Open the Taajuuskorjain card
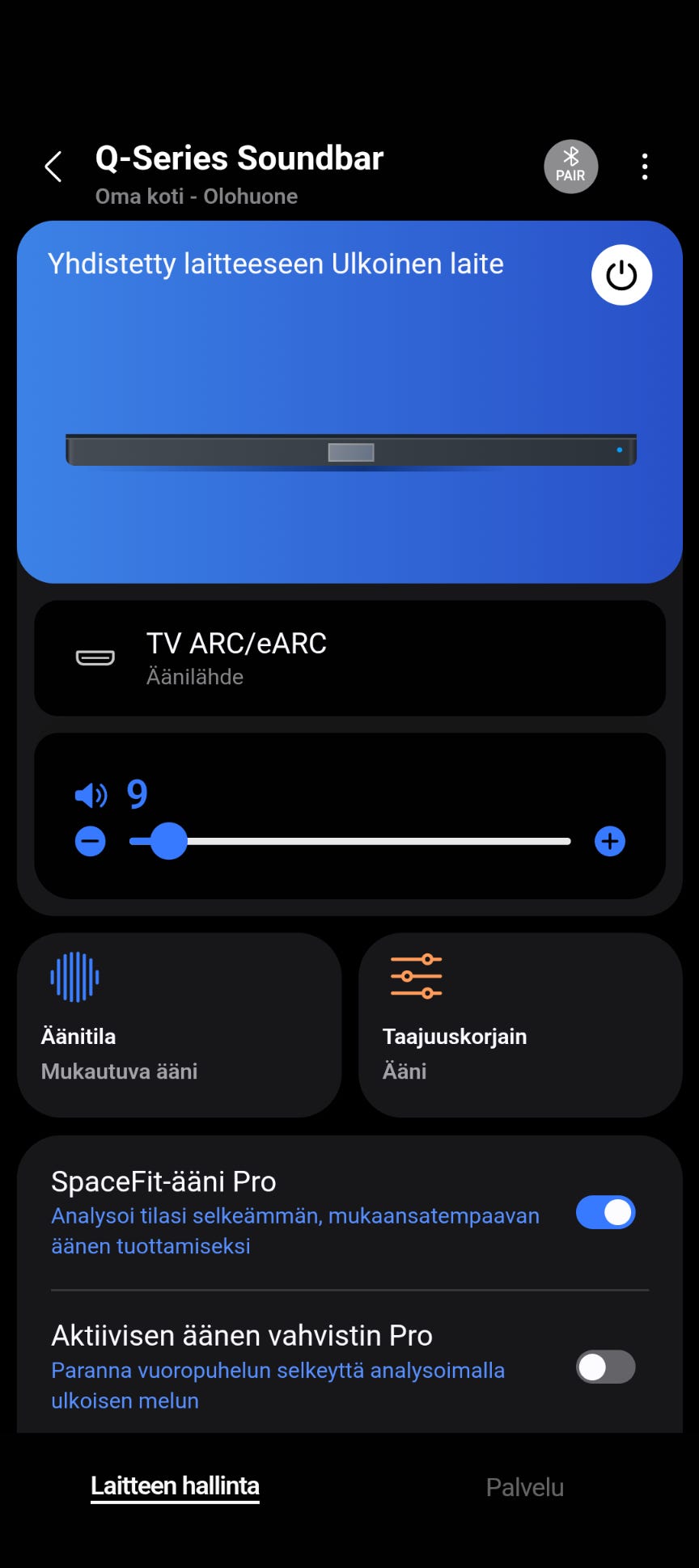This screenshot has width=699, height=1568. pyautogui.click(x=520, y=1025)
